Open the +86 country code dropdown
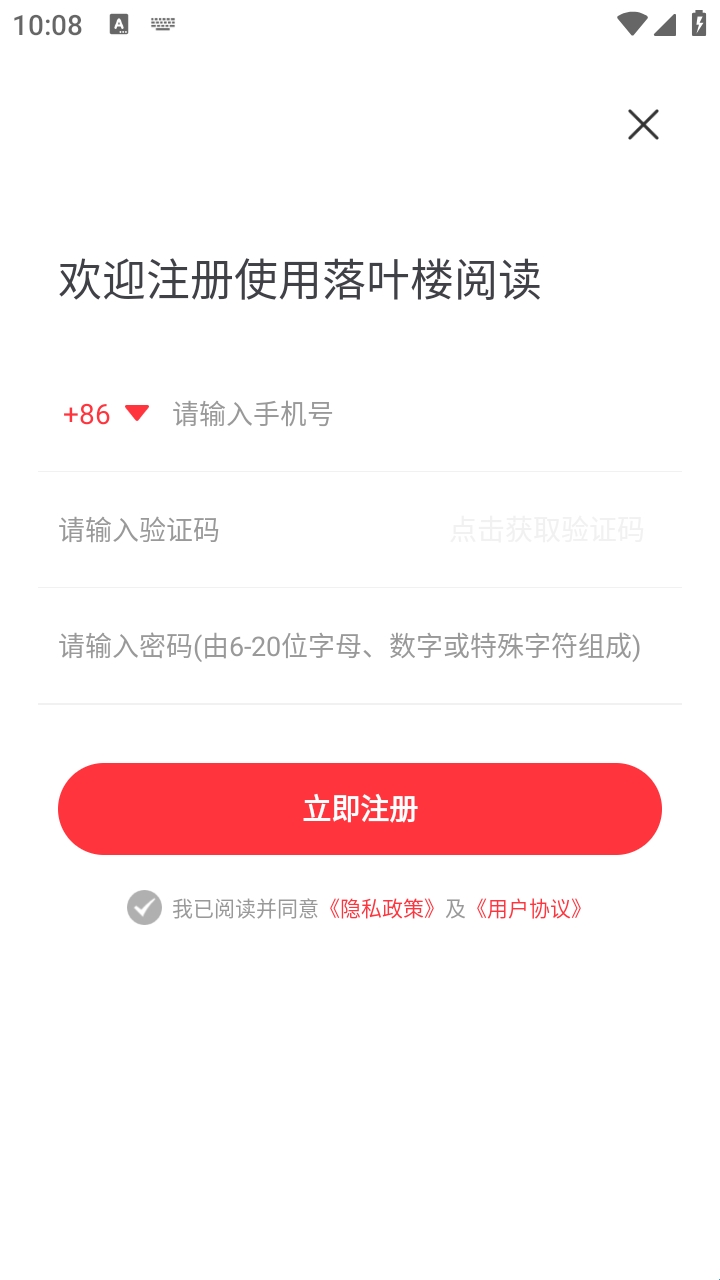The height and width of the screenshot is (1280, 720). pyautogui.click(x=105, y=414)
